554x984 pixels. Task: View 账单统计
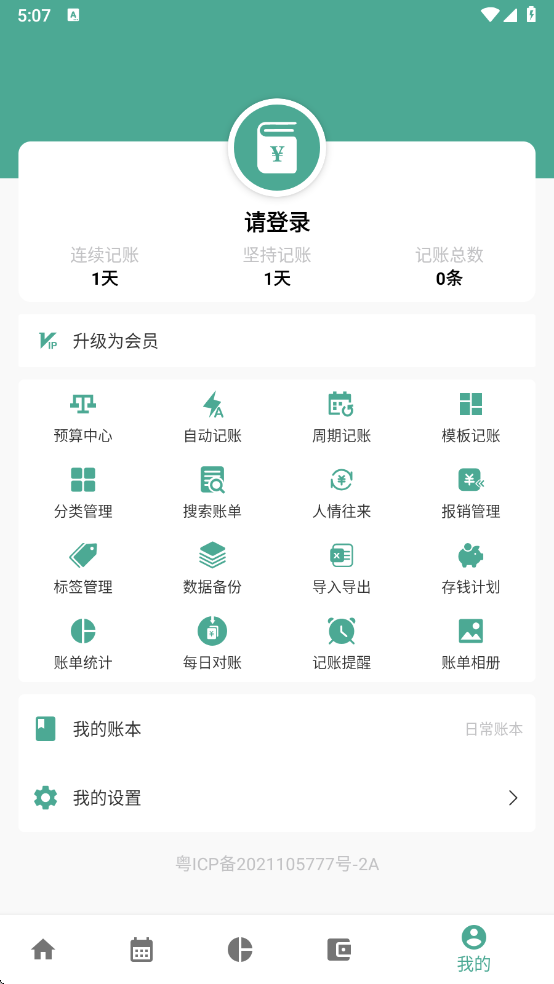[83, 644]
